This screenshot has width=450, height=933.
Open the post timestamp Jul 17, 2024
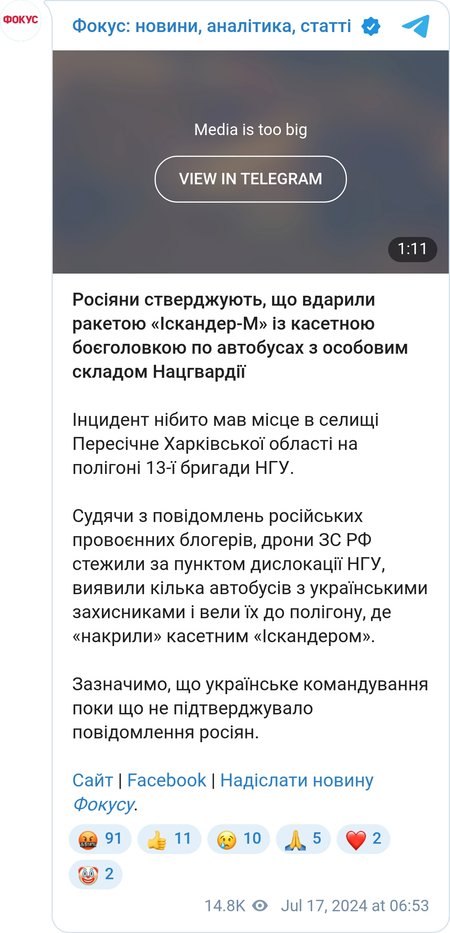(x=355, y=906)
